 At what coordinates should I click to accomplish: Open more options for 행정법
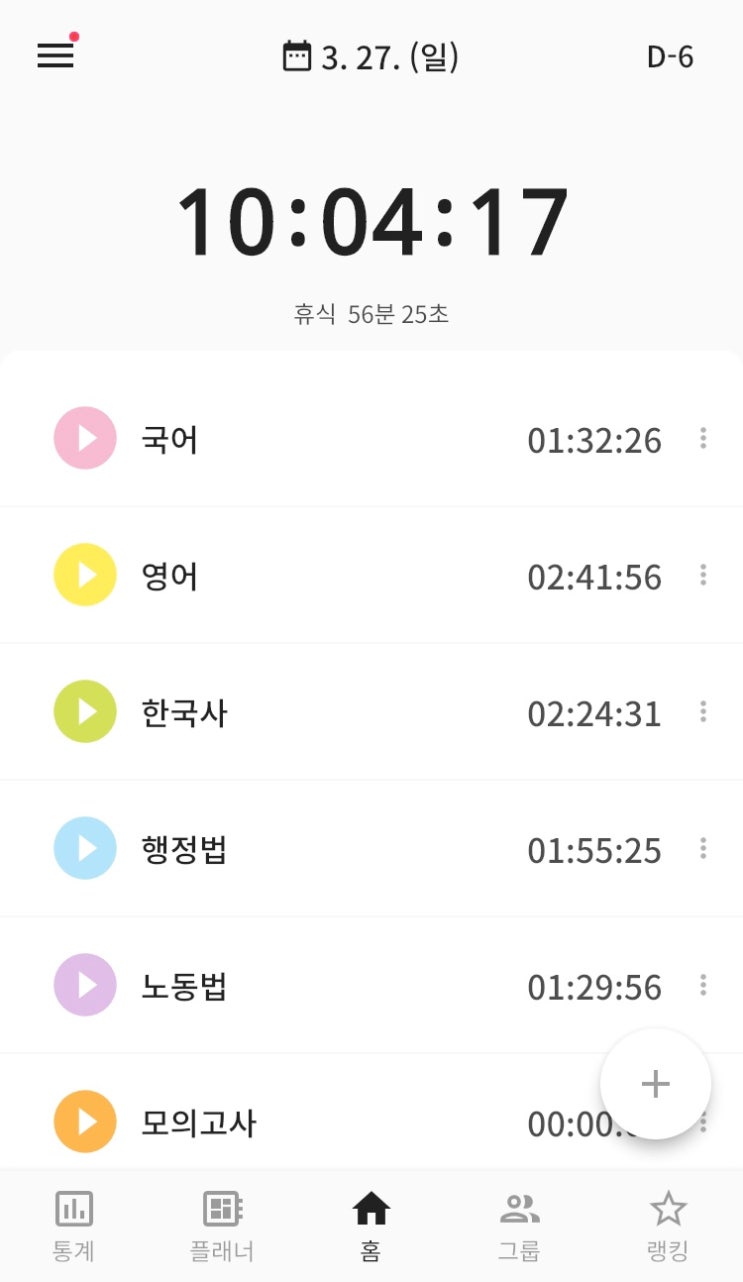(x=703, y=849)
